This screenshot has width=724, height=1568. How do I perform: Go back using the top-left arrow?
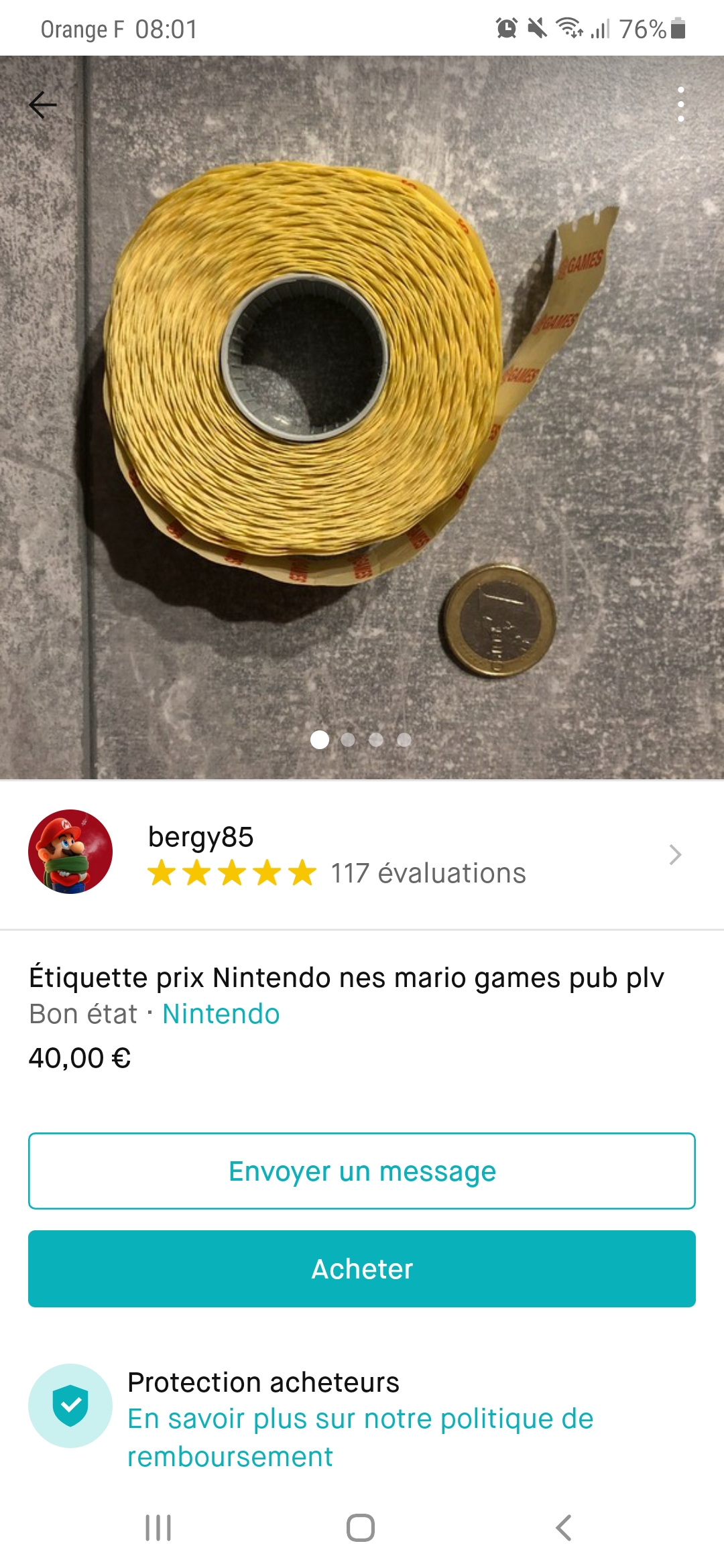click(43, 105)
